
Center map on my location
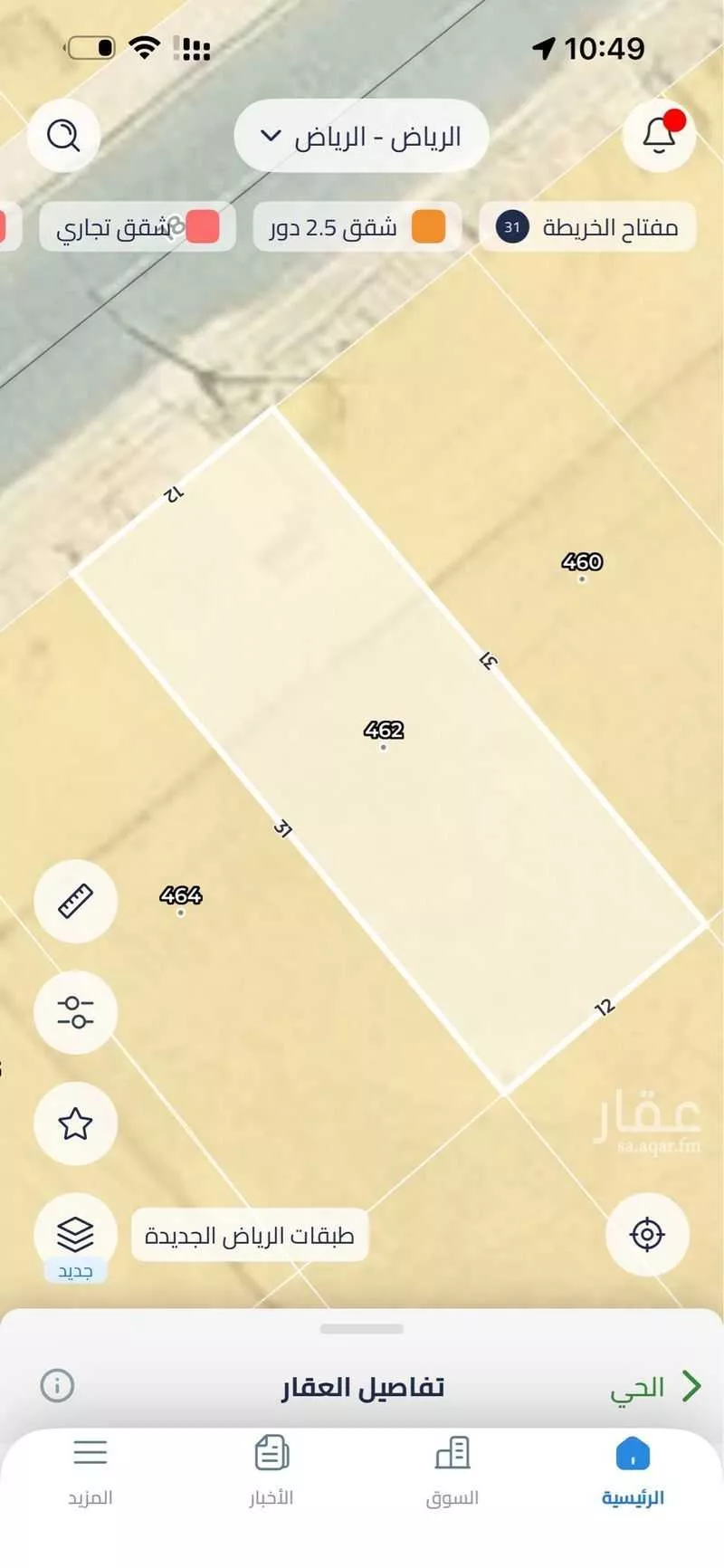pyautogui.click(x=647, y=1234)
